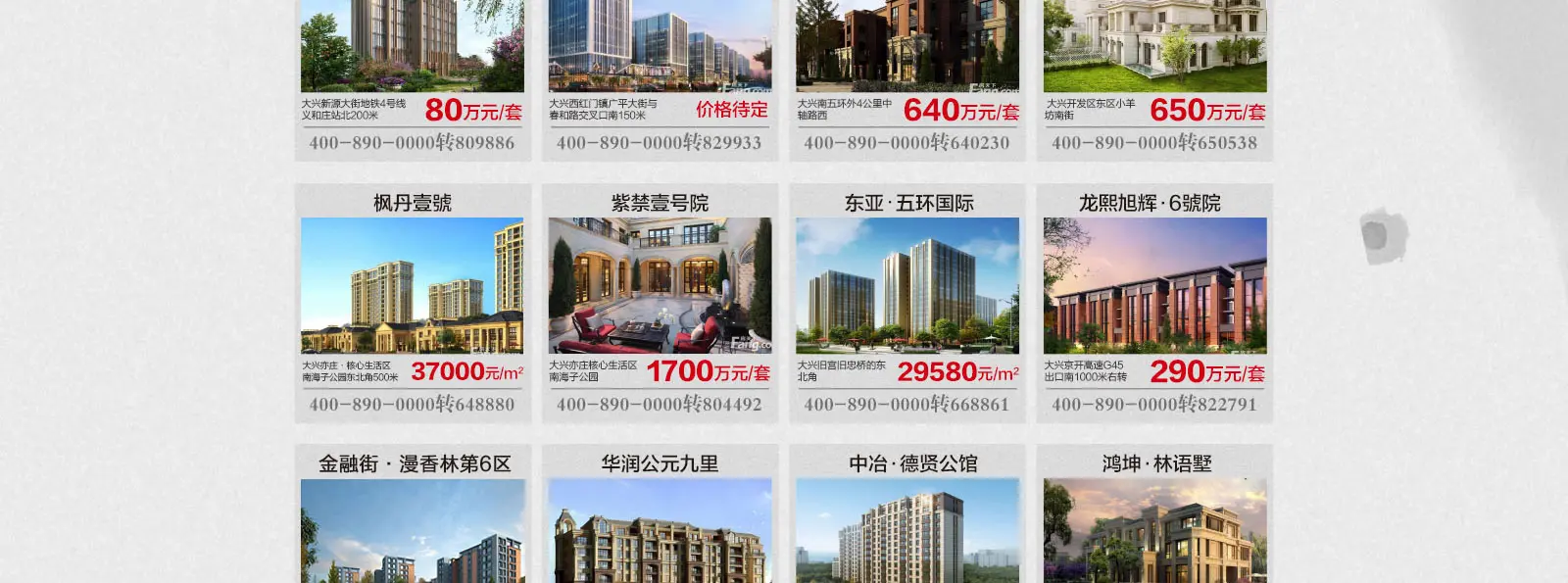Open the 龙熙旭辉·6號院 listing

click(x=1154, y=286)
